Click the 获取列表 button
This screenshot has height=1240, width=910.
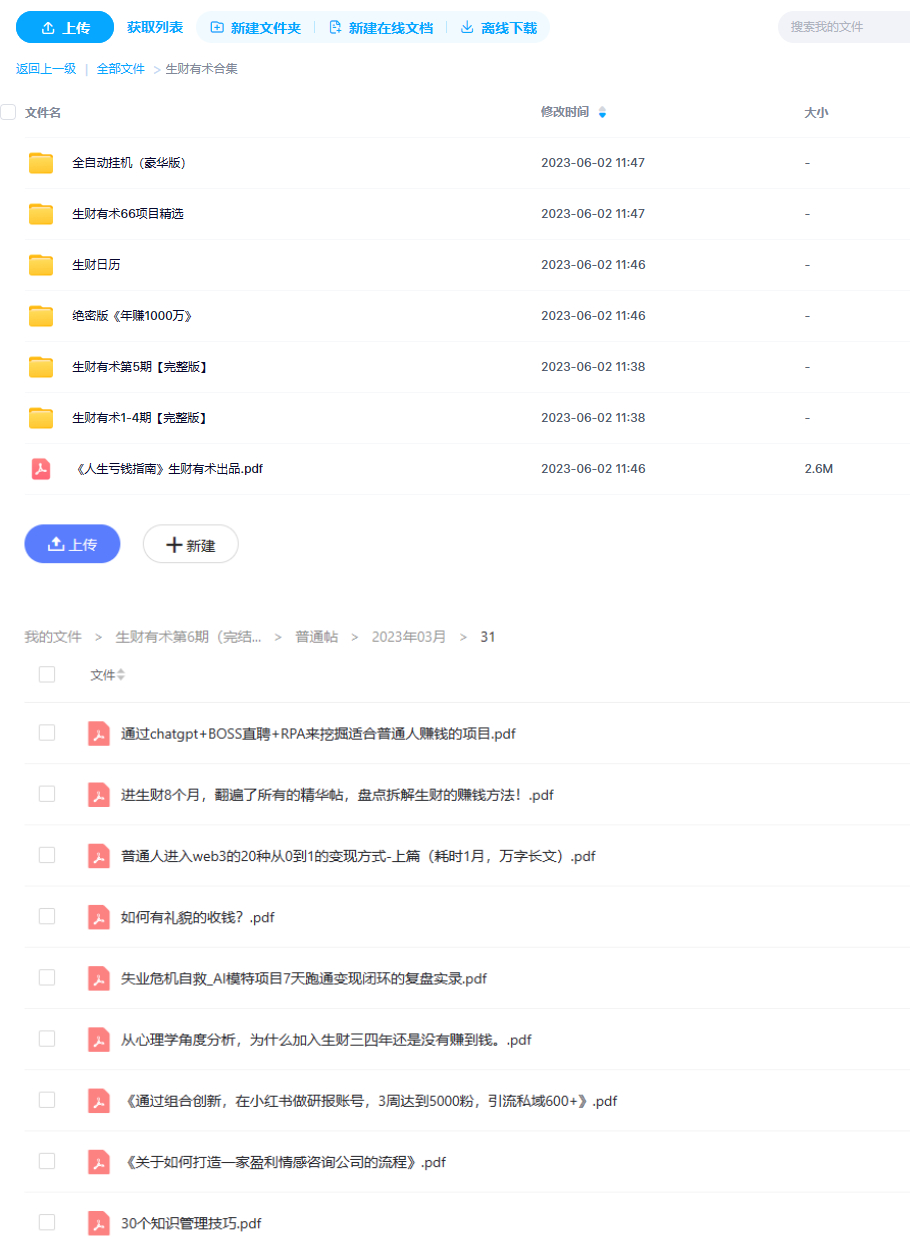coord(153,27)
